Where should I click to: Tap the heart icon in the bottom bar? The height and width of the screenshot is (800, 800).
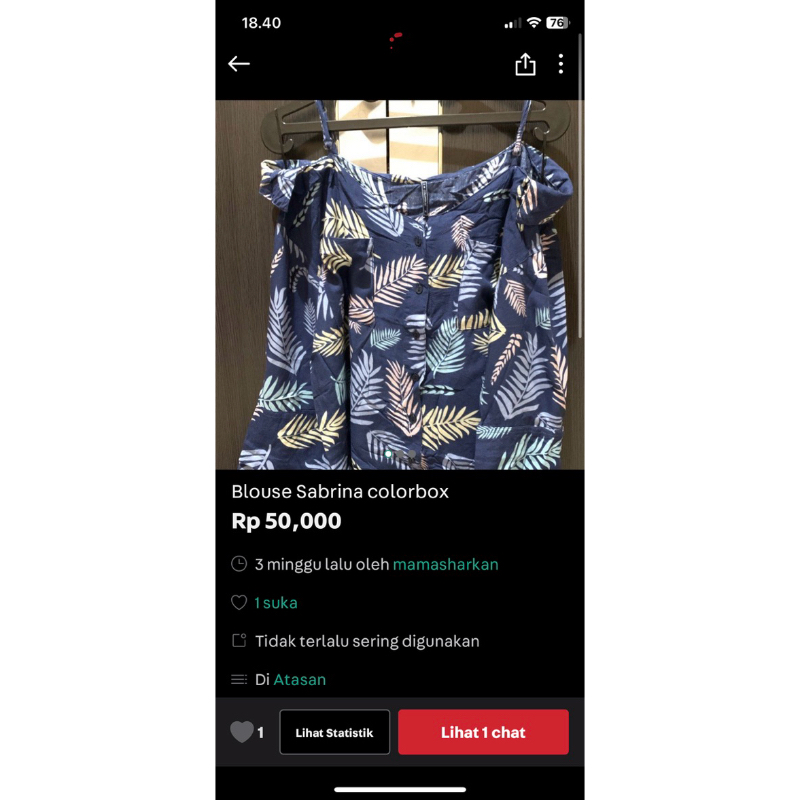coord(242,732)
